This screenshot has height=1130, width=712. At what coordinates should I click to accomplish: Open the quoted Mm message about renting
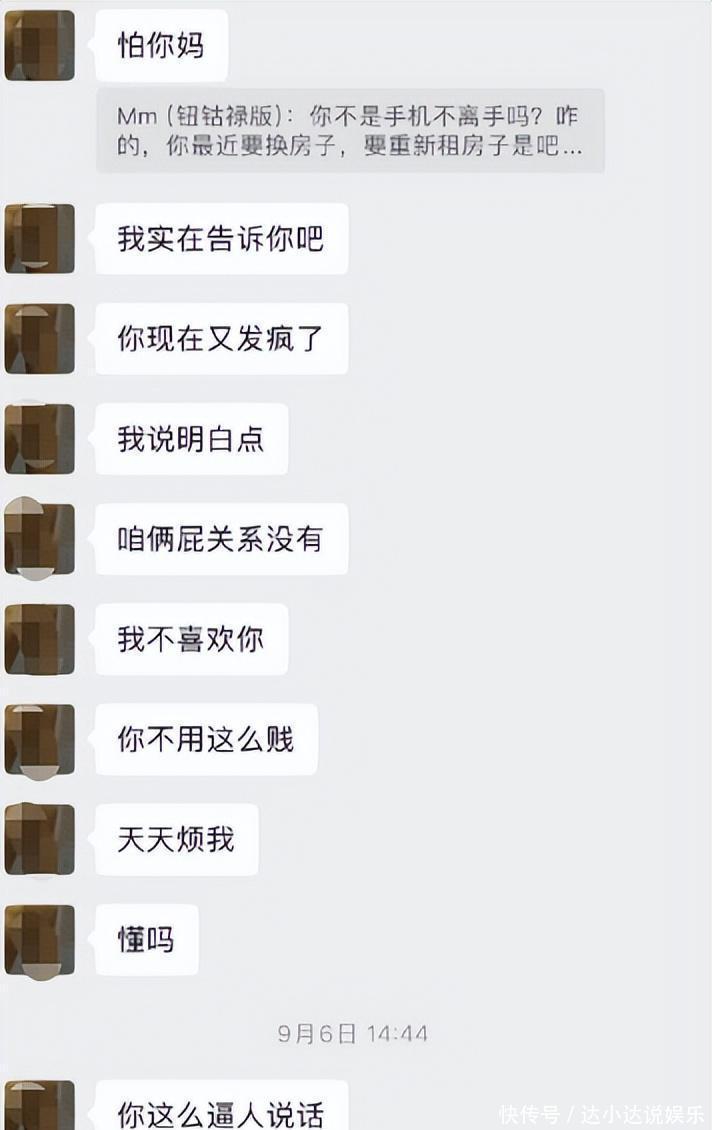(350, 132)
